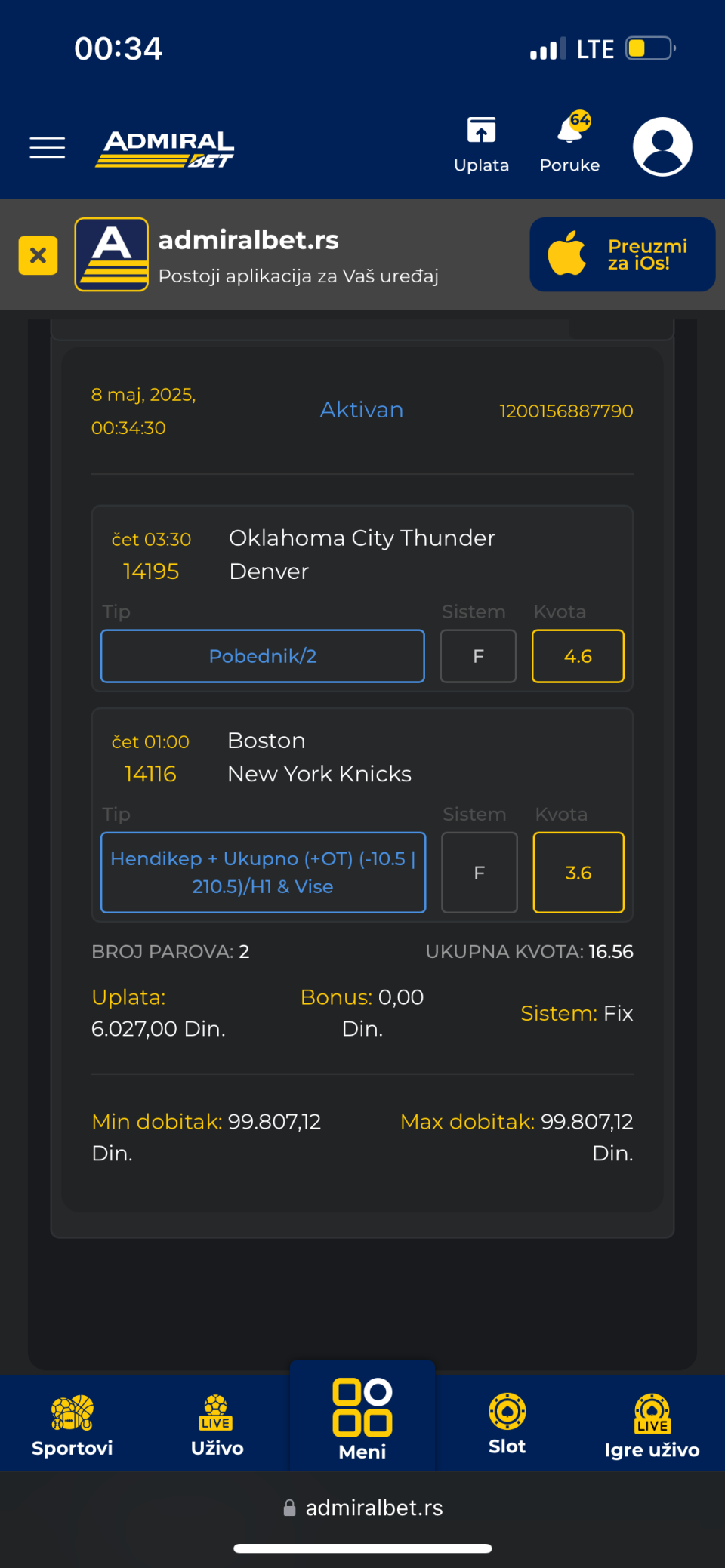Open the Igre uživo tab
725x1568 pixels.
[x=652, y=1425]
